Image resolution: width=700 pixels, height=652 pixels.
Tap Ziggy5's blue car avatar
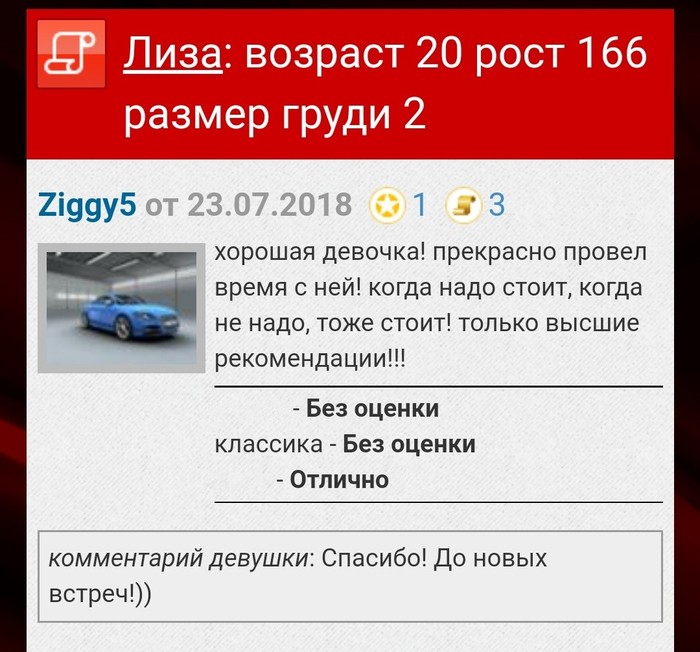(x=120, y=309)
